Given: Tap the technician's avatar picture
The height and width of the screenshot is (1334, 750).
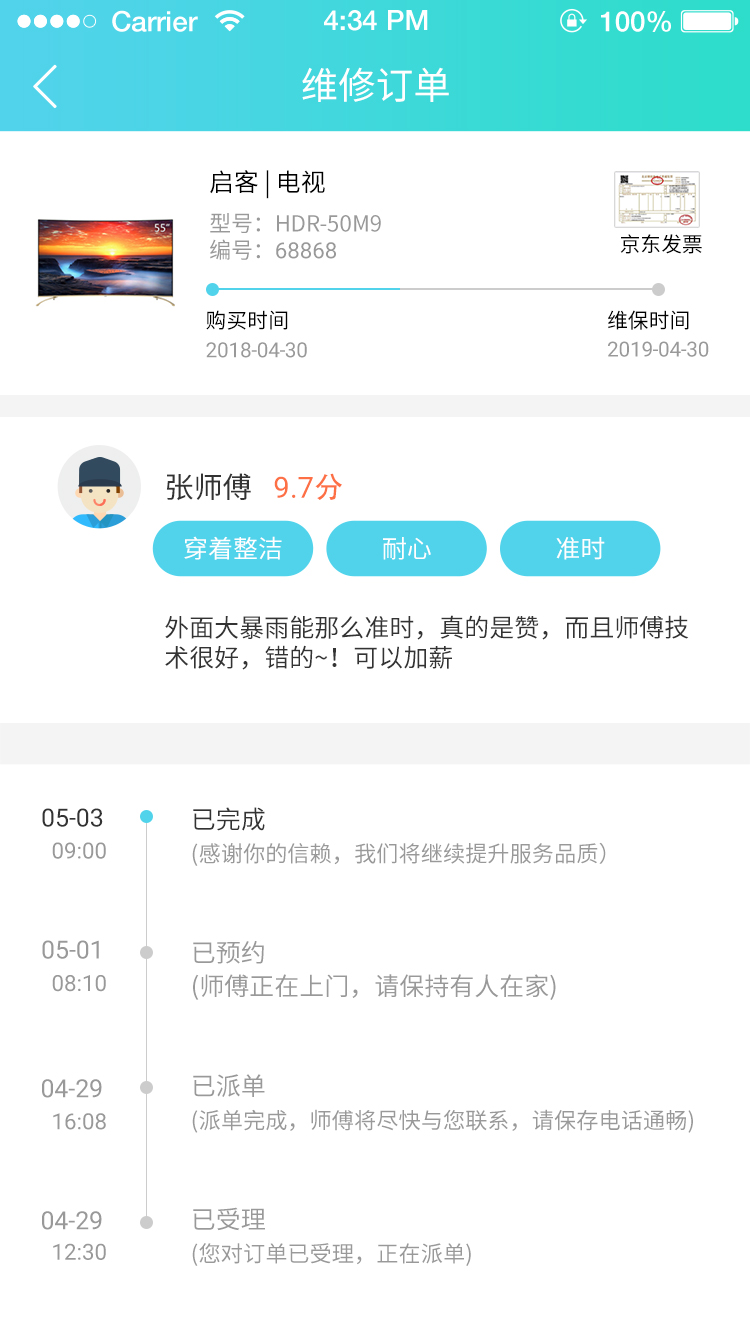Looking at the screenshot, I should pyautogui.click(x=99, y=487).
